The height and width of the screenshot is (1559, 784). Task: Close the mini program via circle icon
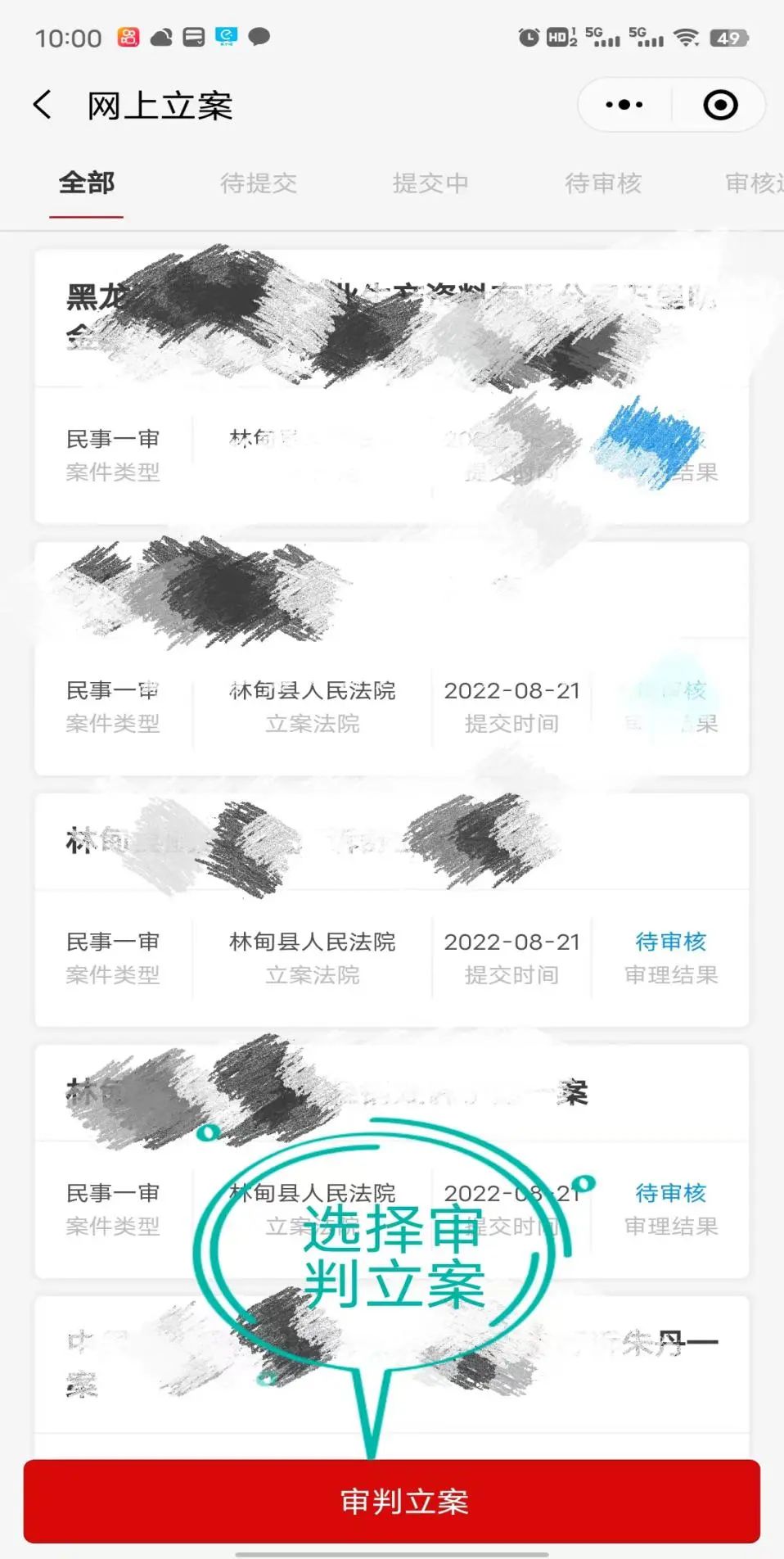coord(720,105)
